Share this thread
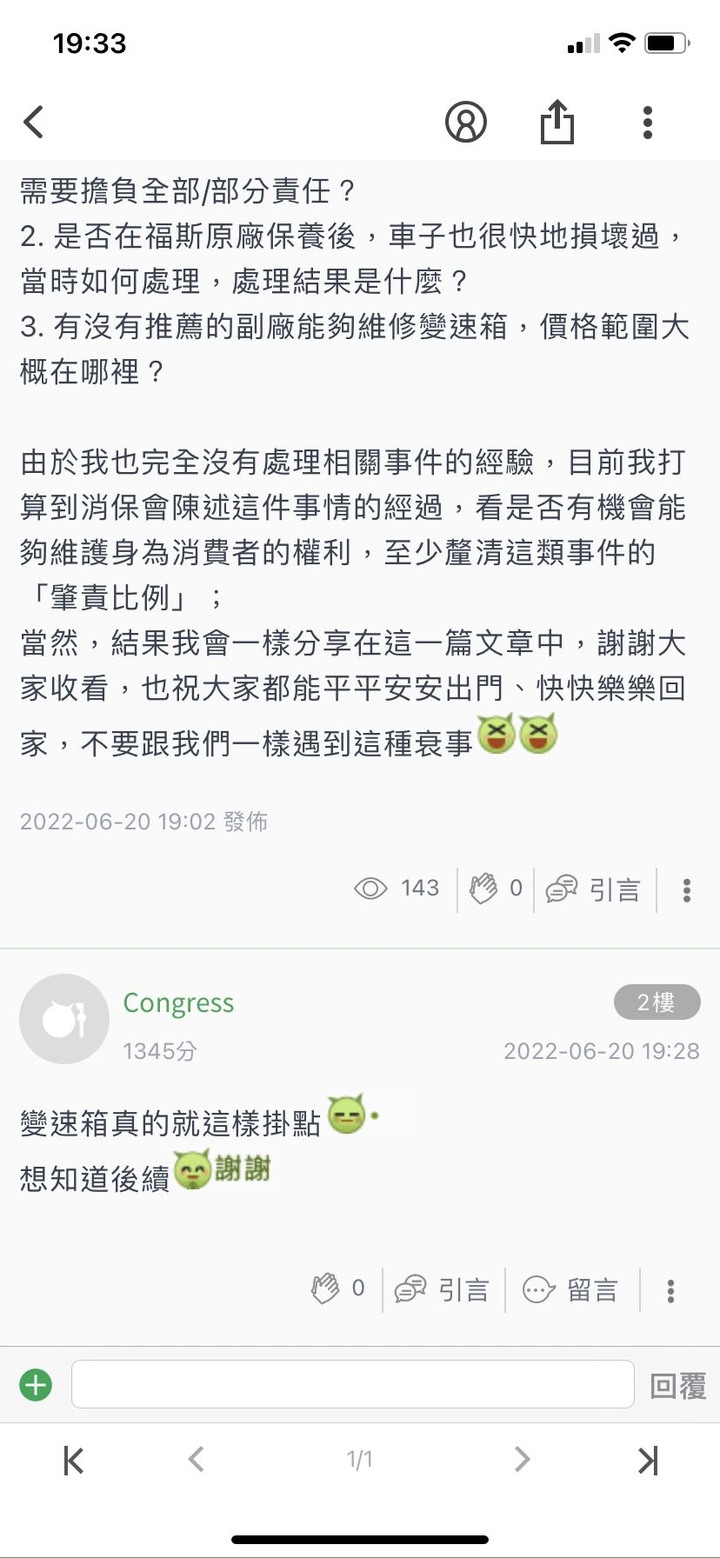Viewport: 720px width, 1558px height. point(557,122)
